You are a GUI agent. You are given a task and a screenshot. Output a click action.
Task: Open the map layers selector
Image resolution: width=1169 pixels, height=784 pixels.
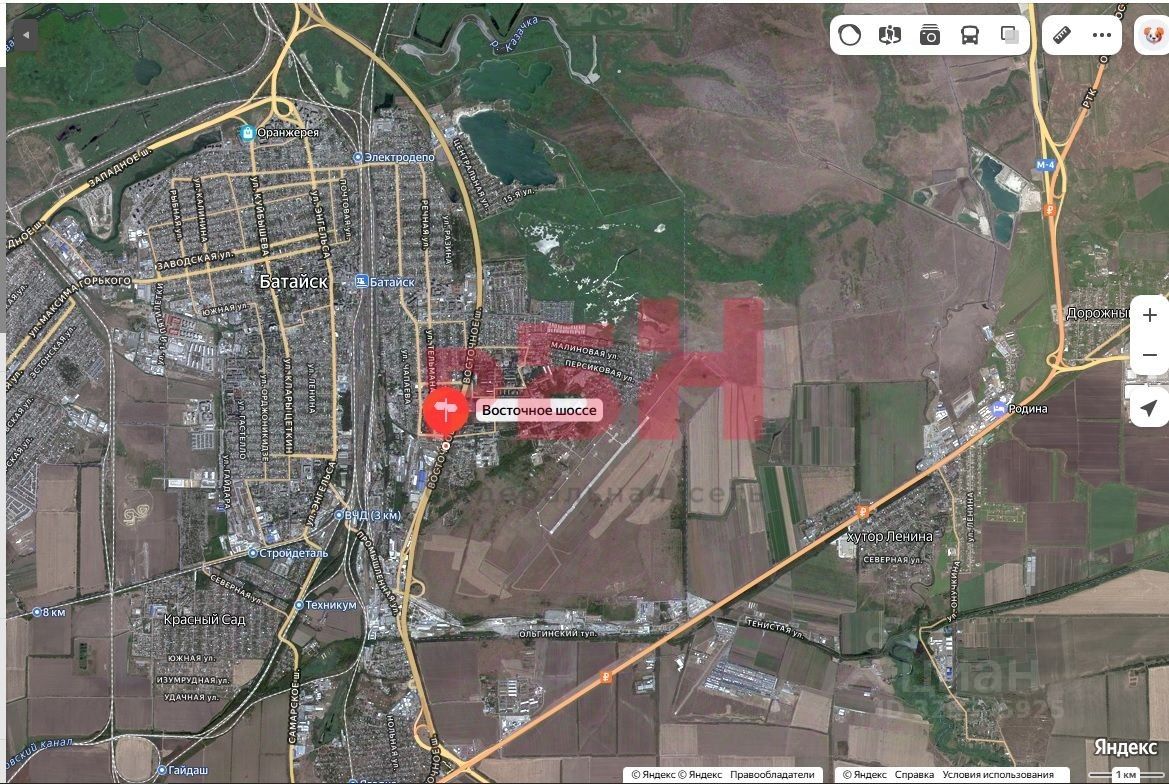pyautogui.click(x=1010, y=36)
